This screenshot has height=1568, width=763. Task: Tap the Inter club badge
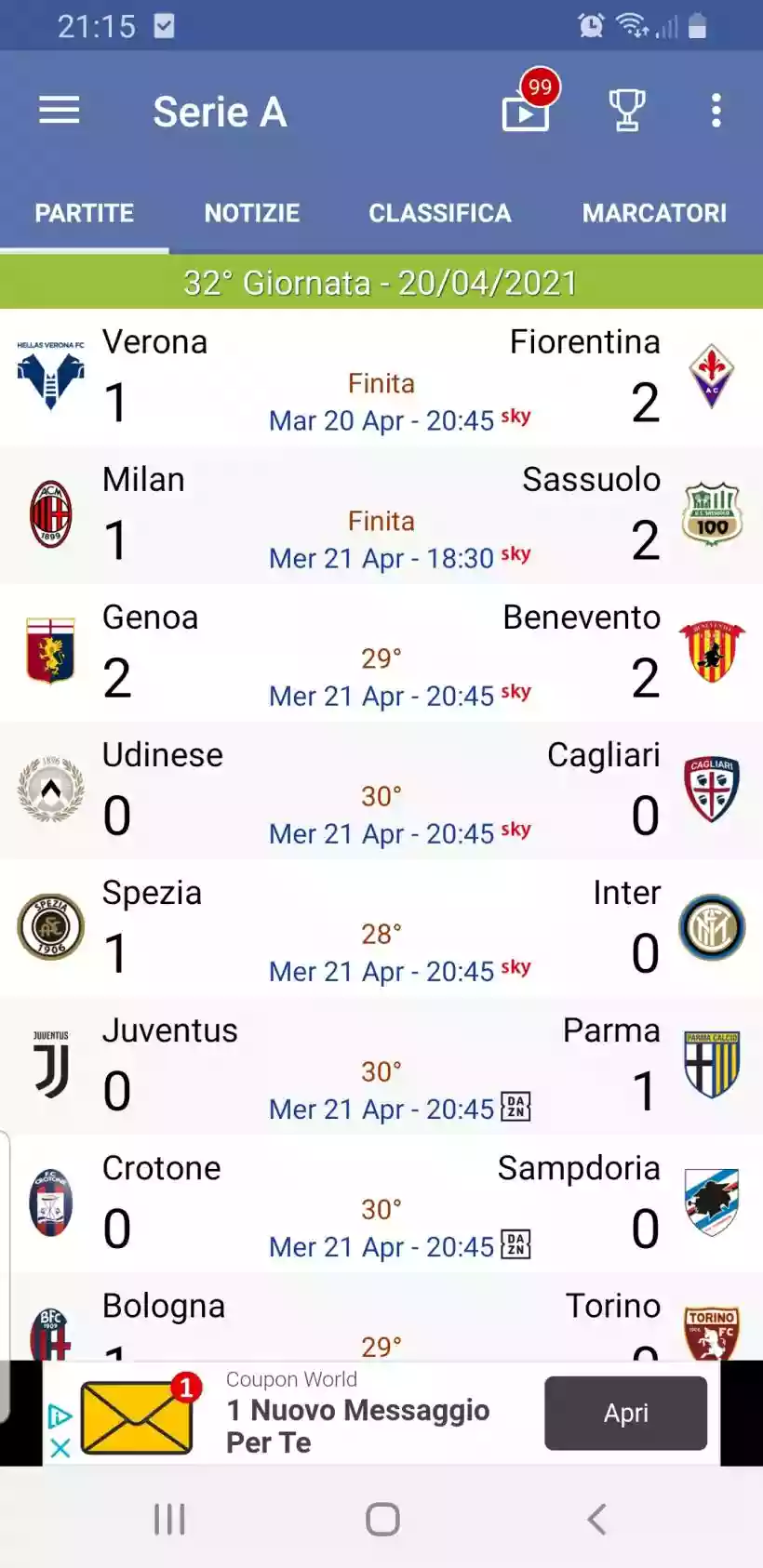[712, 927]
